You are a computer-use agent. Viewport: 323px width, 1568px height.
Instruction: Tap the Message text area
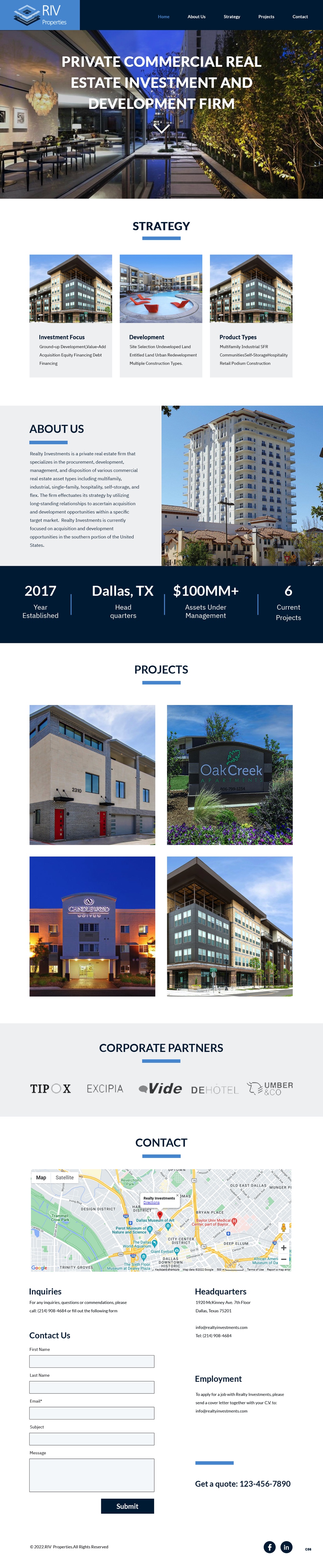[92, 1474]
